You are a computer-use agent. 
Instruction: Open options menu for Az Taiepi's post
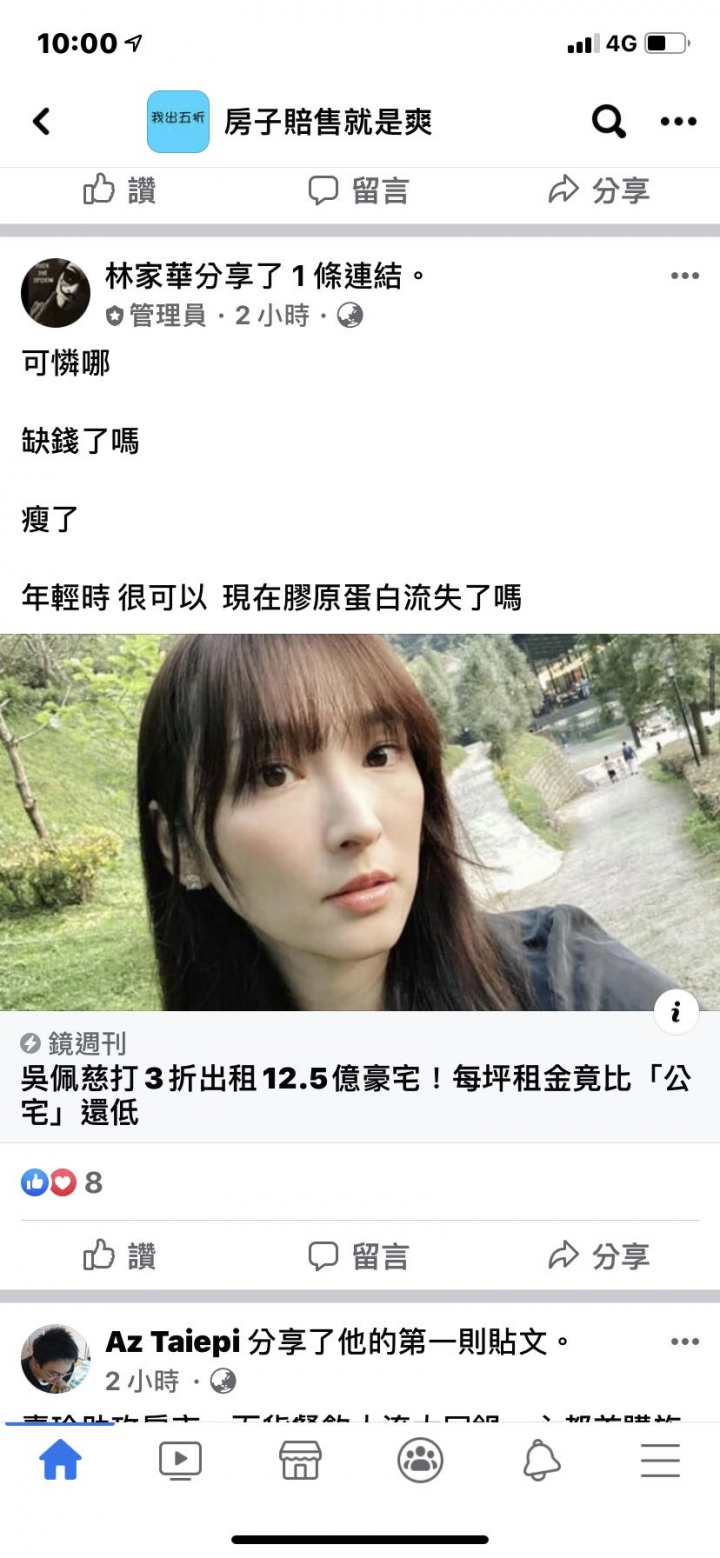click(x=685, y=1342)
